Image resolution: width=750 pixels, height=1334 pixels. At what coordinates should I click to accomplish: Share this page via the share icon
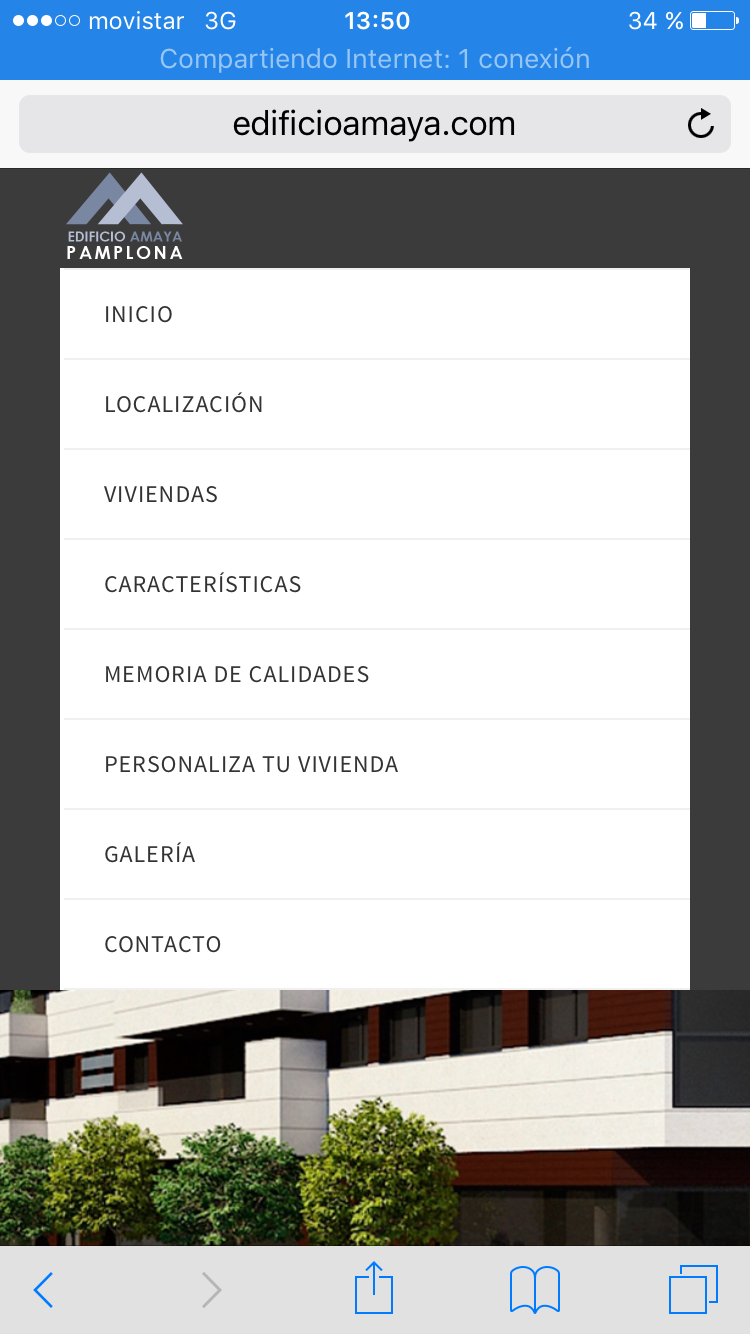tap(374, 1288)
